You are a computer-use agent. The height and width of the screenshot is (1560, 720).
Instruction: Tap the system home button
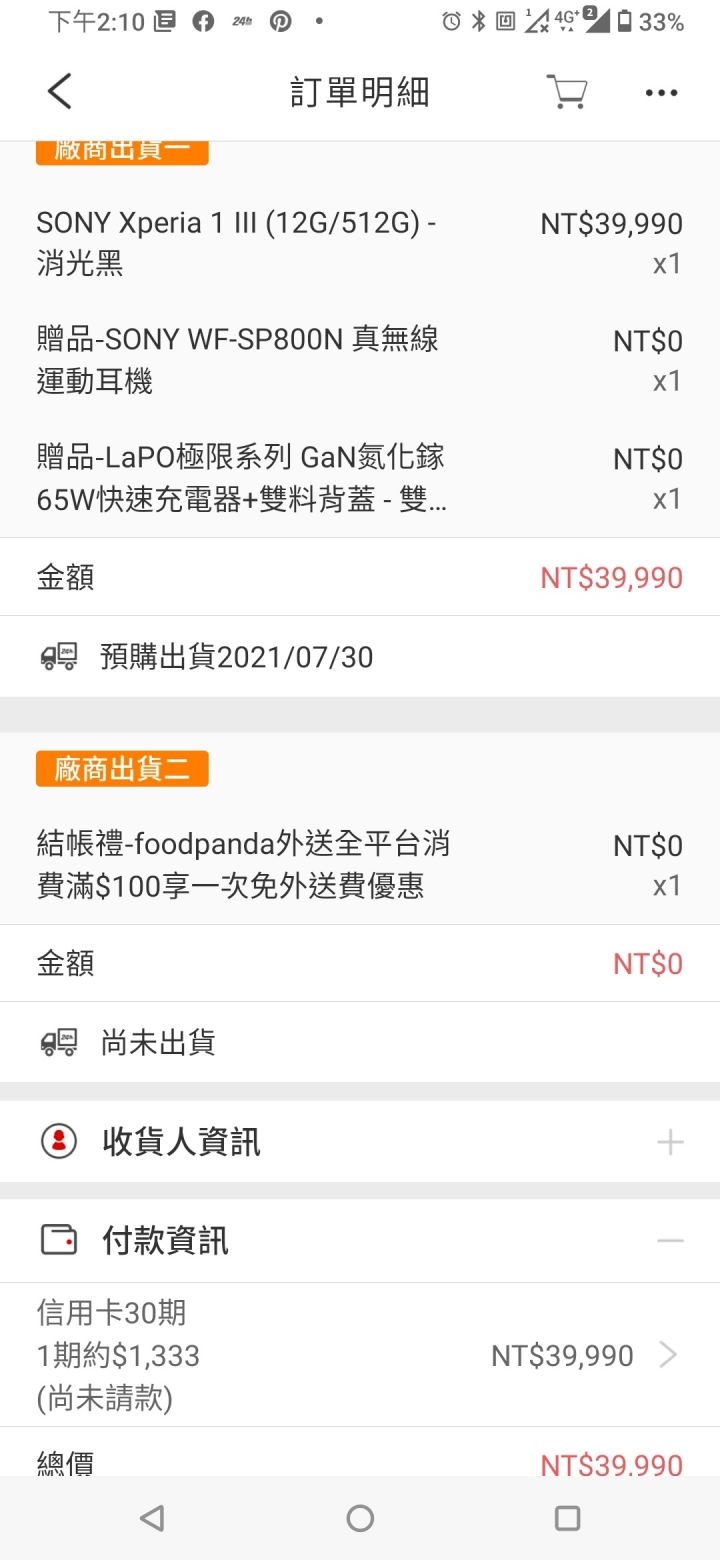point(360,1519)
